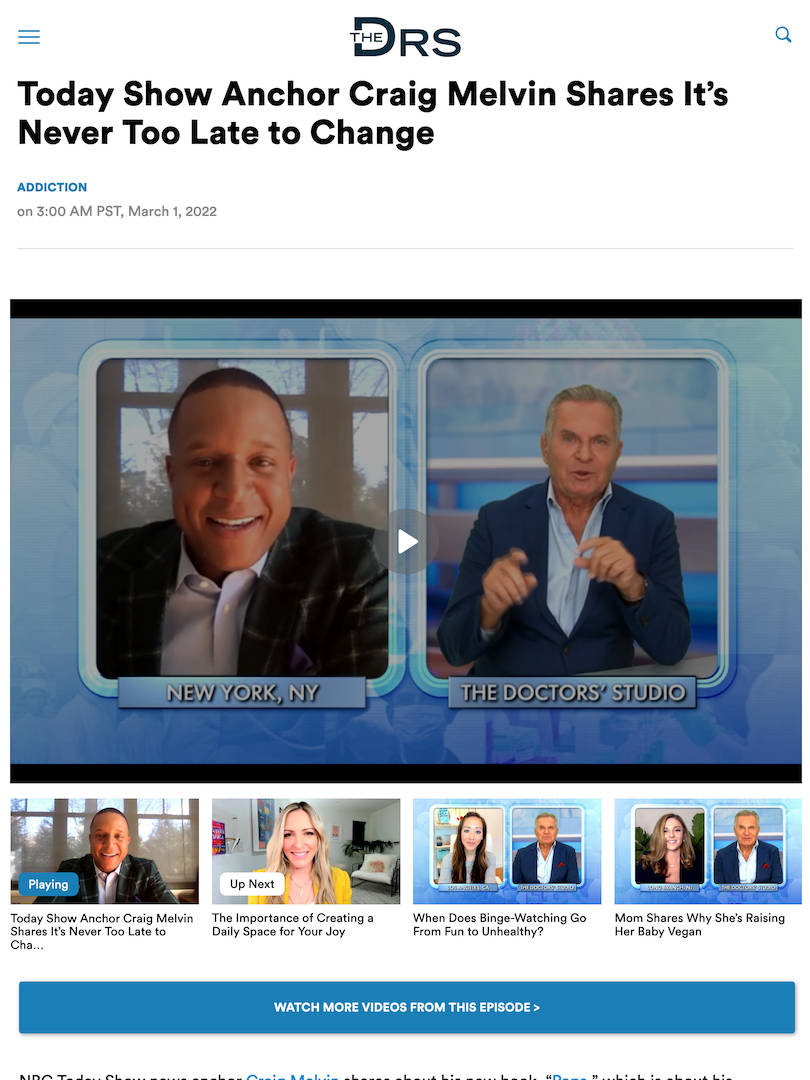This screenshot has height=1080, width=810.
Task: Open the Daily Space for Your Joy video
Action: [305, 851]
